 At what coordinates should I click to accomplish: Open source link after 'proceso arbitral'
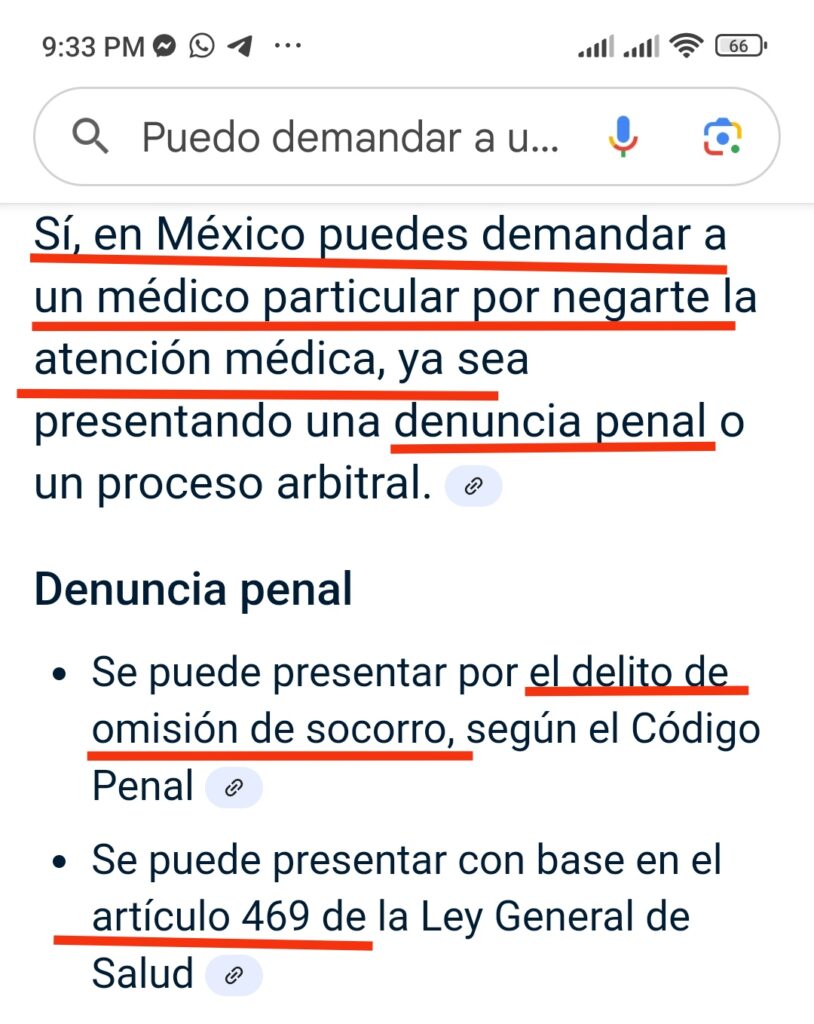tap(473, 486)
